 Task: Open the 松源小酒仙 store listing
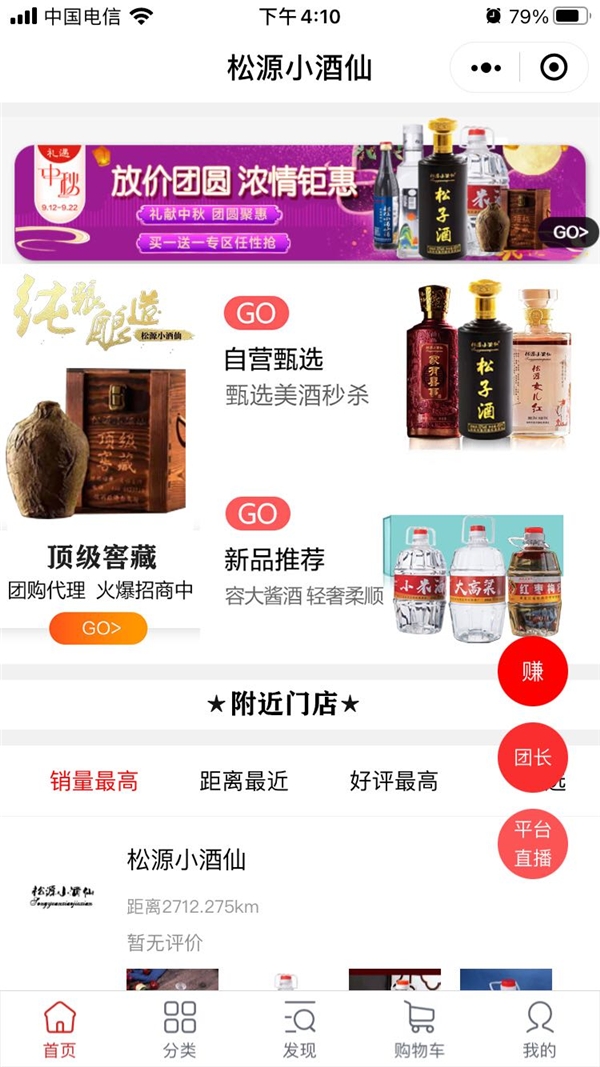[x=186, y=860]
